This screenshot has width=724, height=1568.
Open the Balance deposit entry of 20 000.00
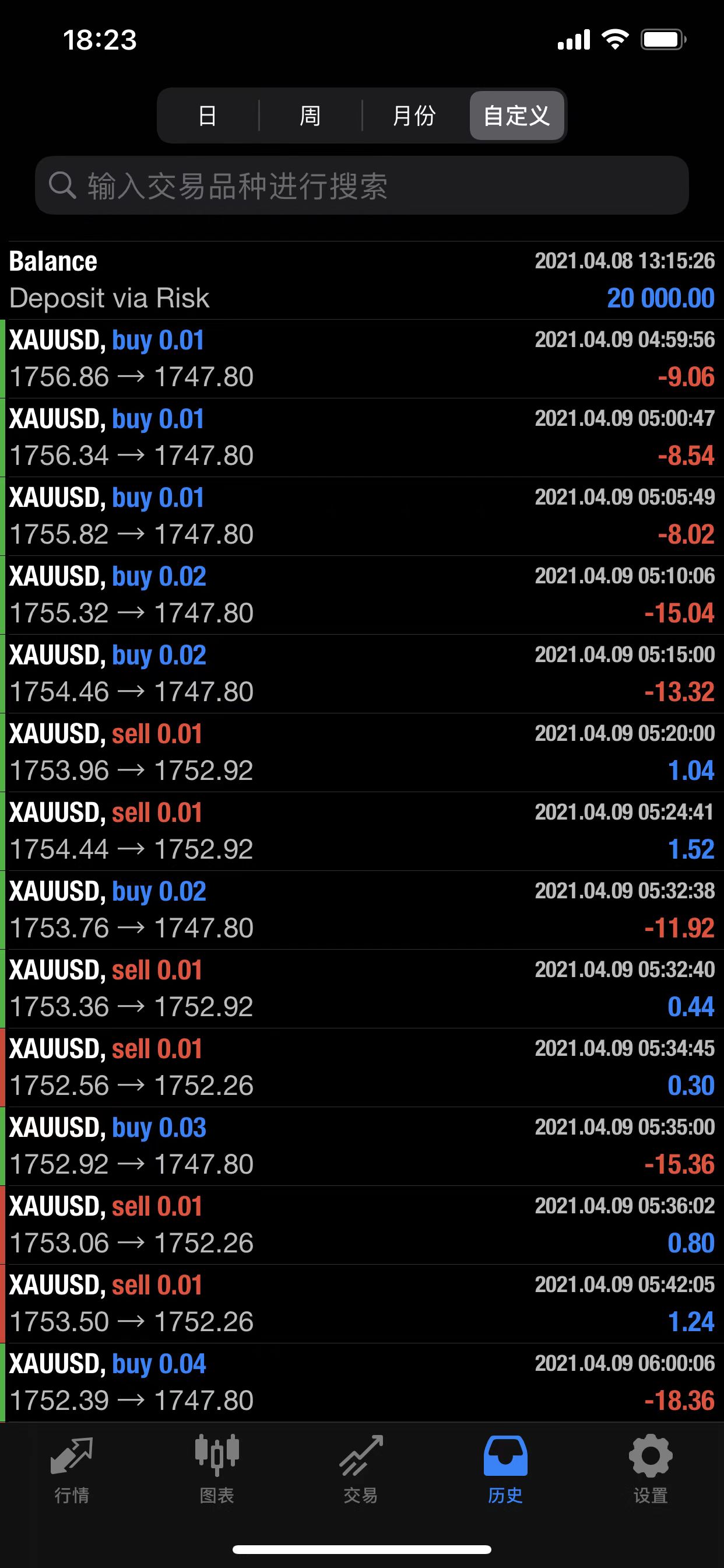coord(362,280)
